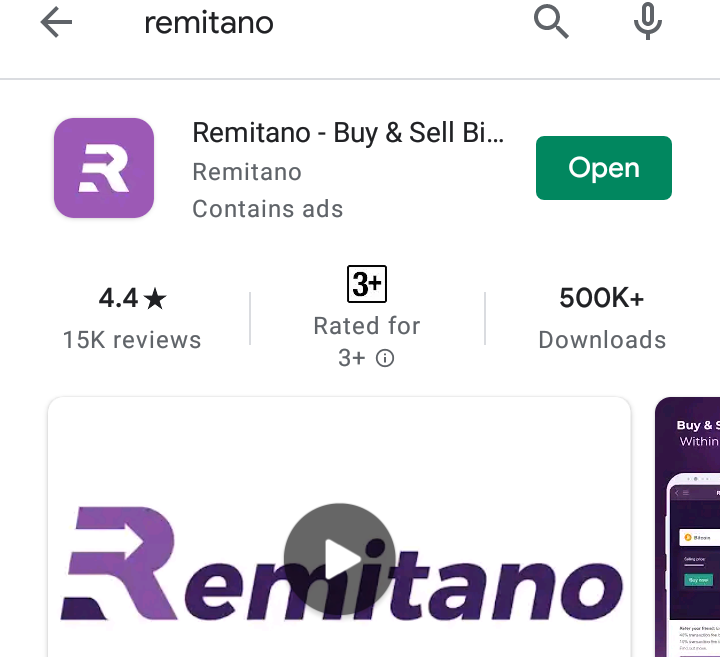720x657 pixels.
Task: View Remitano app details via its title
Action: 347,132
